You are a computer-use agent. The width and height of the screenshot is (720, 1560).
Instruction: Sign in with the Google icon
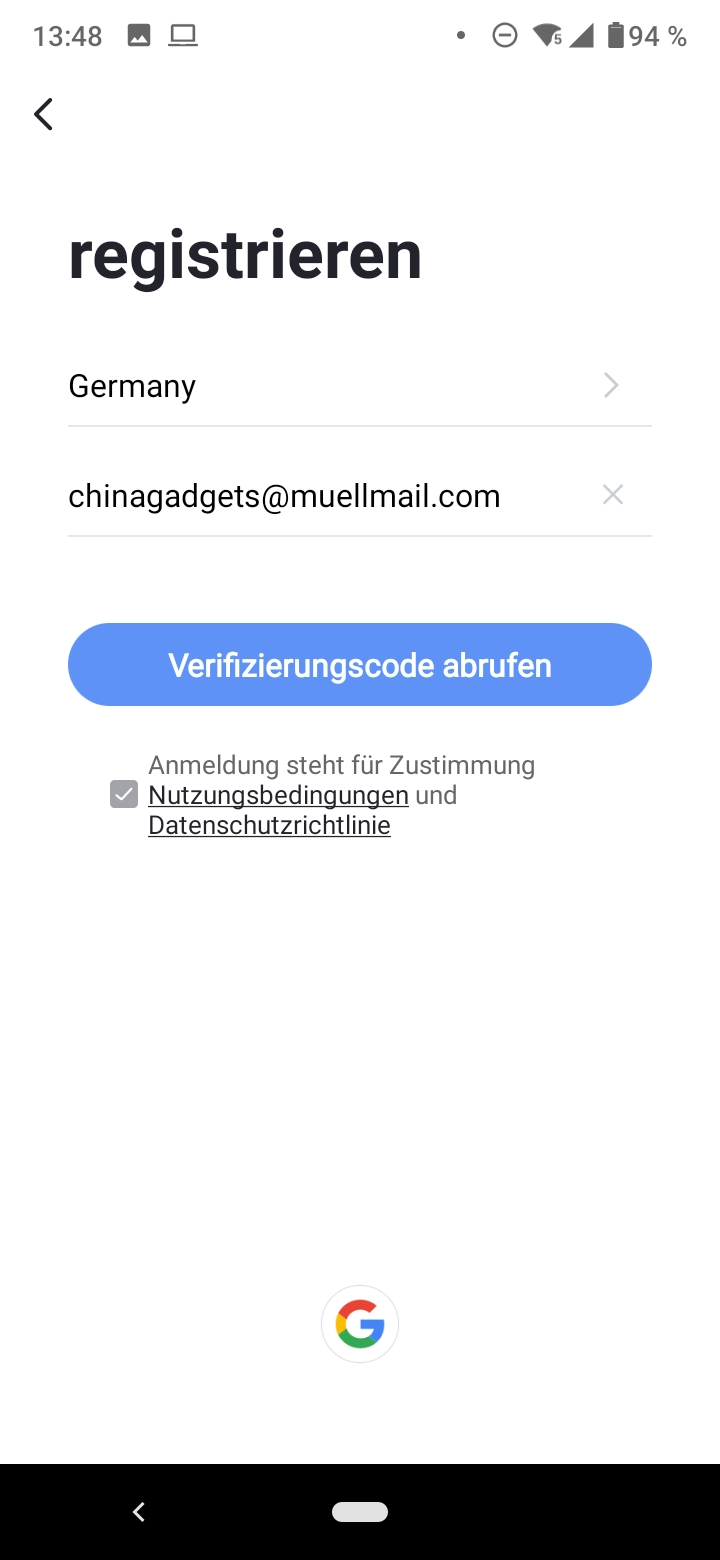(x=360, y=1324)
